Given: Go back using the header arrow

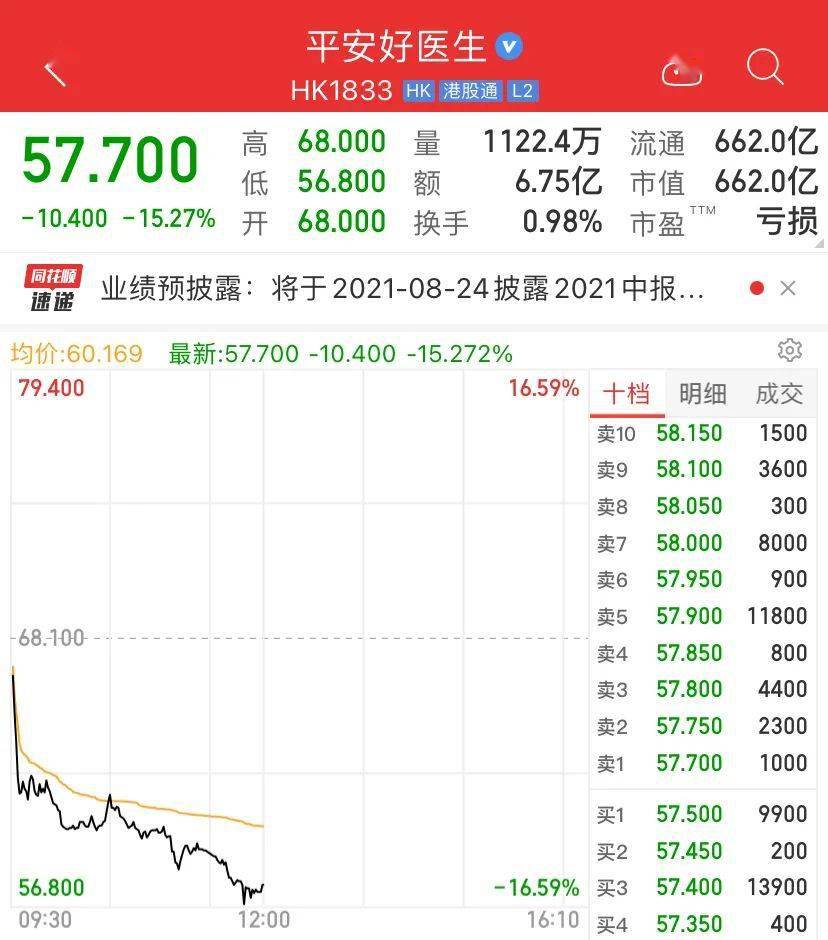Looking at the screenshot, I should point(55,72).
